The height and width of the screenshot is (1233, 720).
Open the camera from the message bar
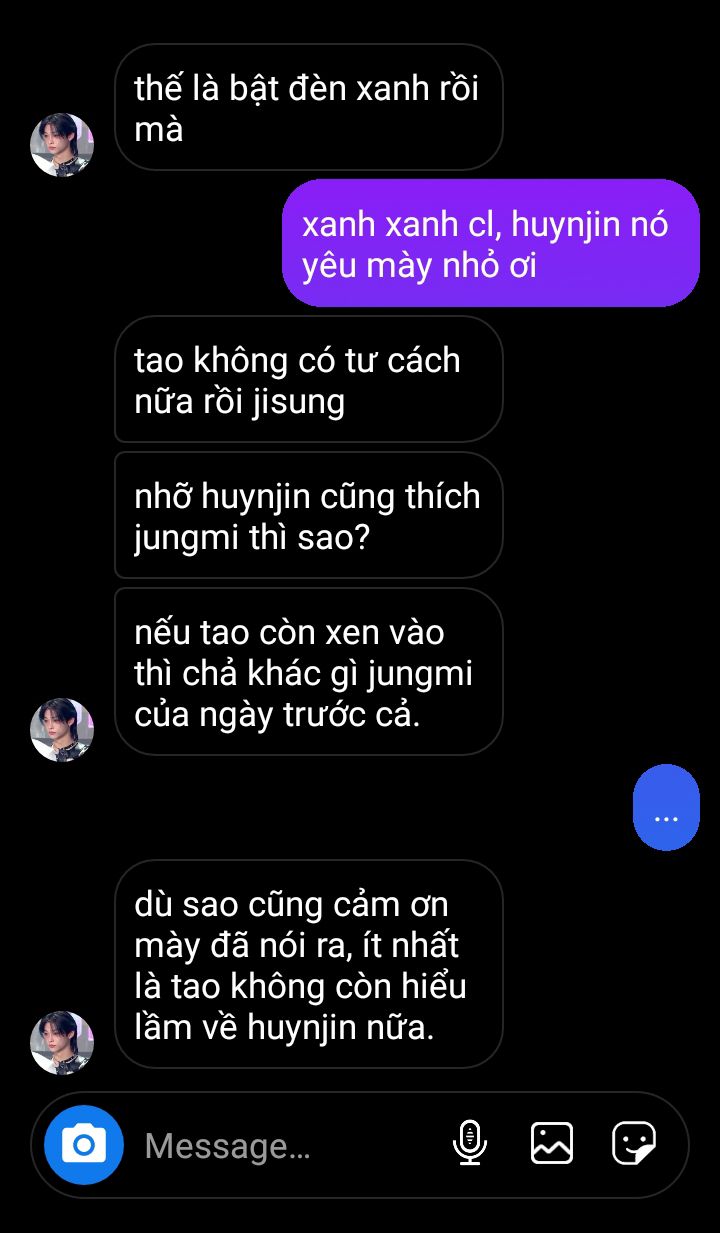tap(84, 1144)
